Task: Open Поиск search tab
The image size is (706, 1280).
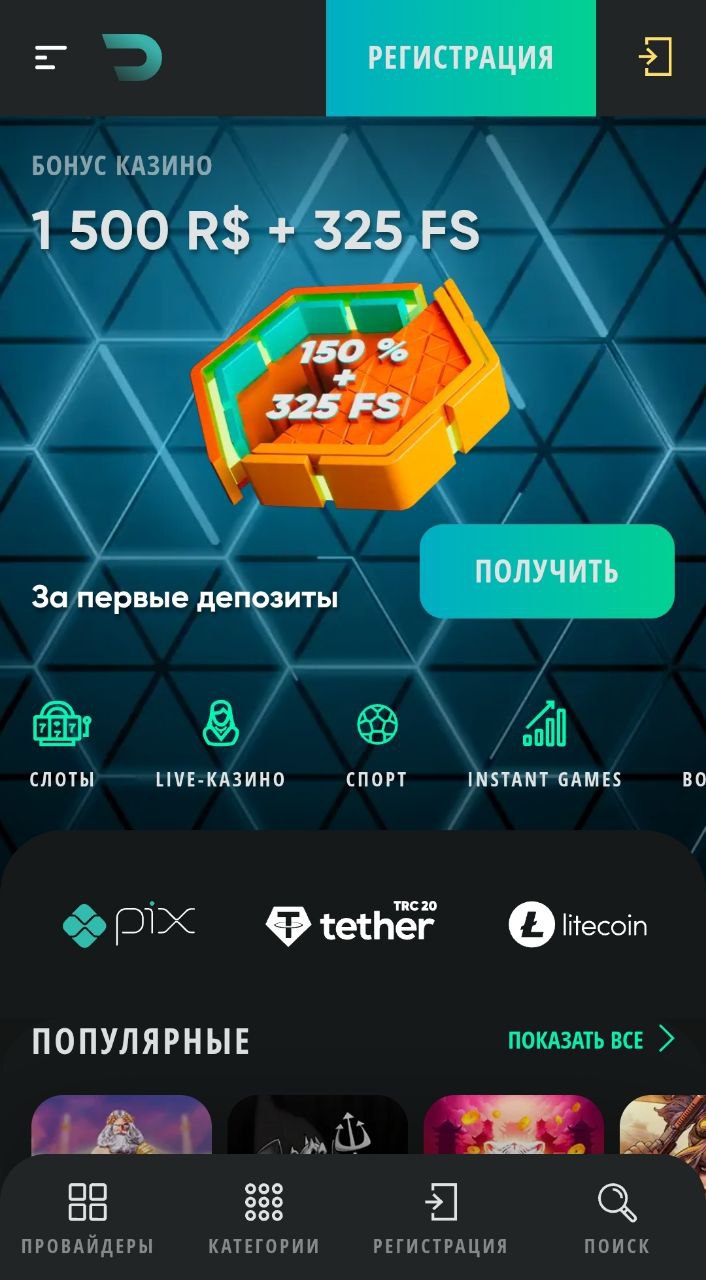Action: point(617,1217)
